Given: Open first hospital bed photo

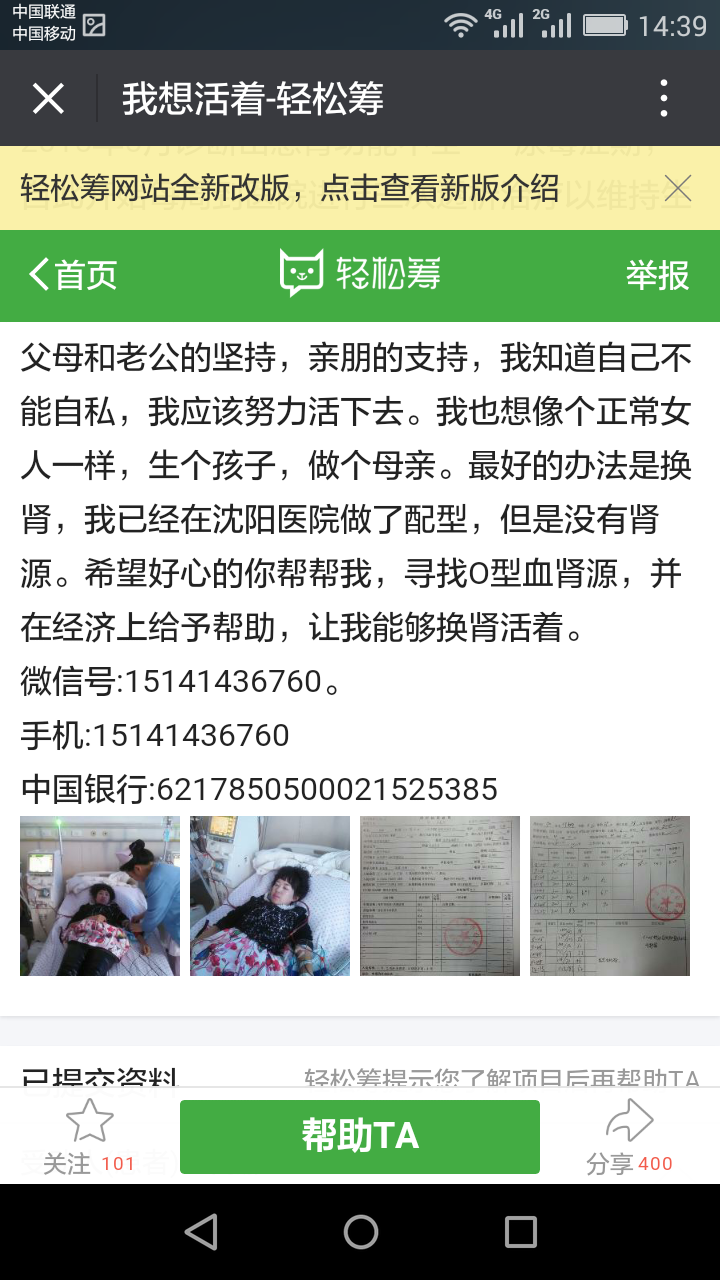Looking at the screenshot, I should click(x=100, y=896).
